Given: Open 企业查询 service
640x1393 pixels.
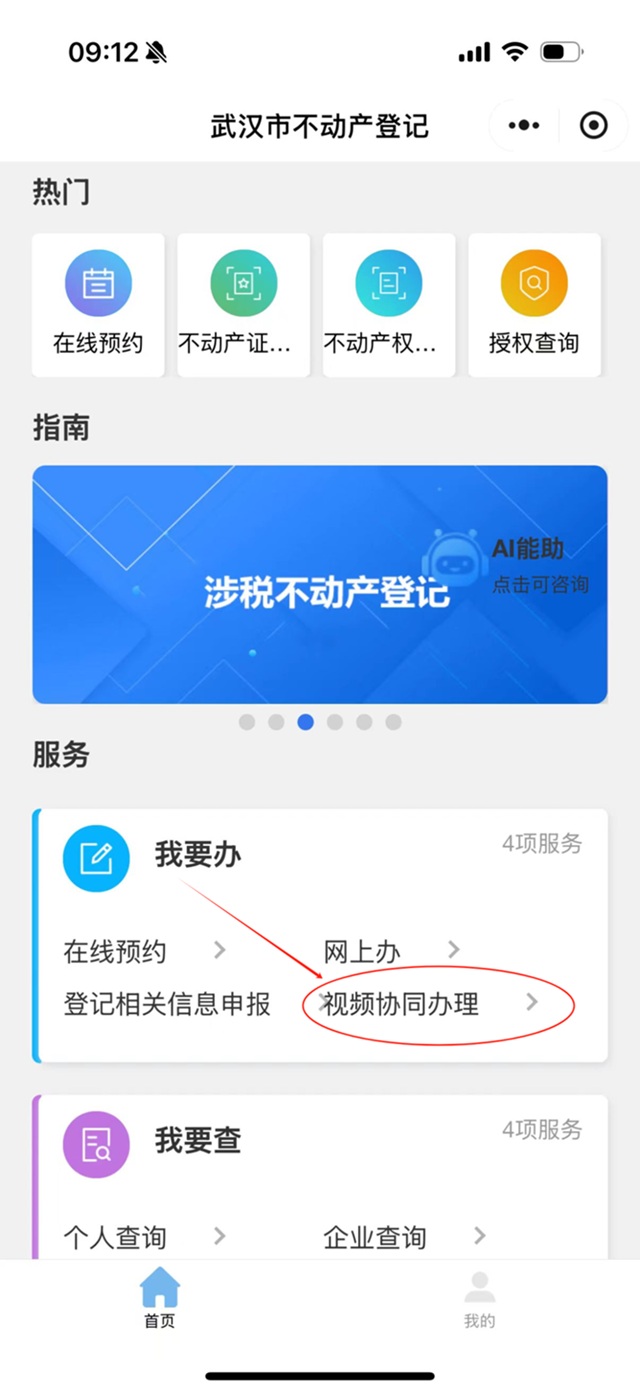Looking at the screenshot, I should pos(405,1237).
